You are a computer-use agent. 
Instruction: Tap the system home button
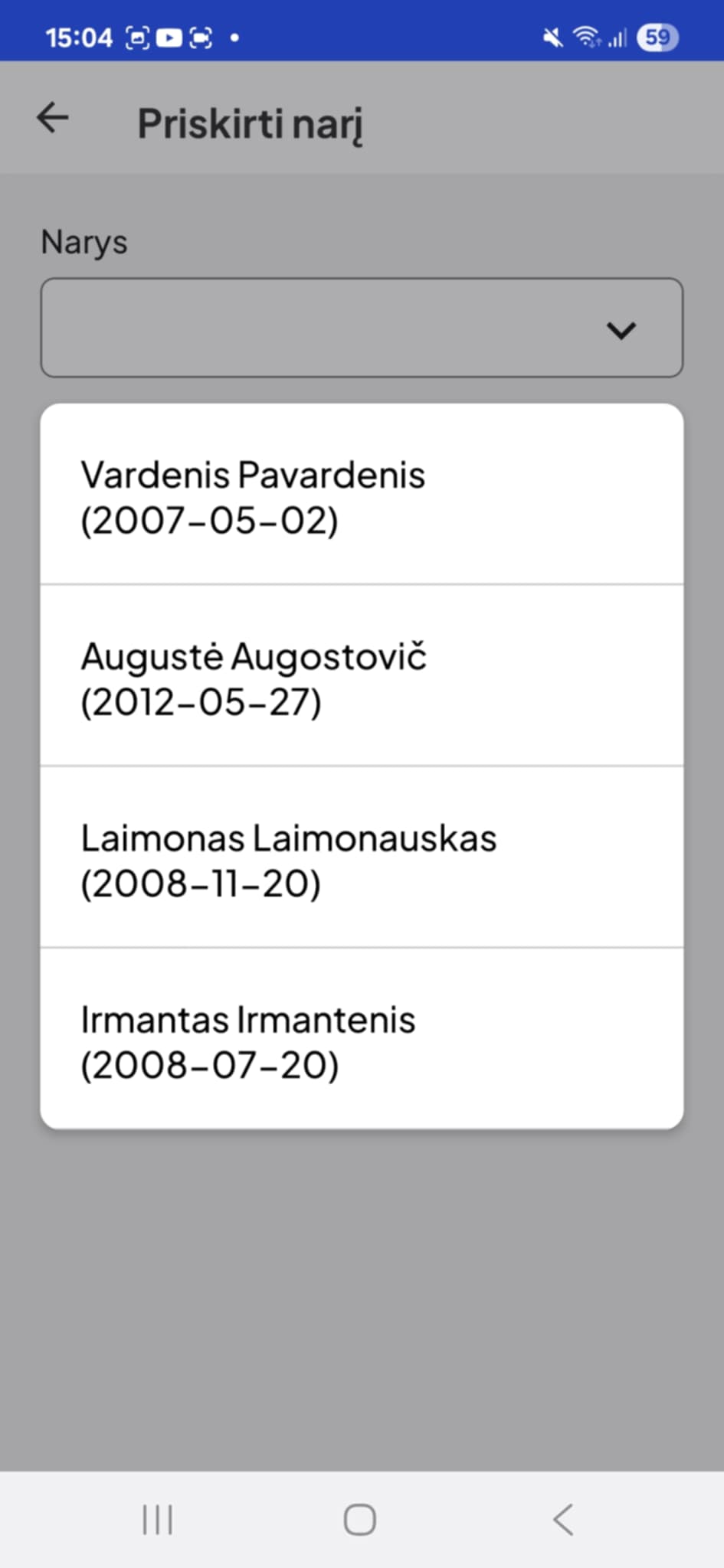tap(359, 1520)
